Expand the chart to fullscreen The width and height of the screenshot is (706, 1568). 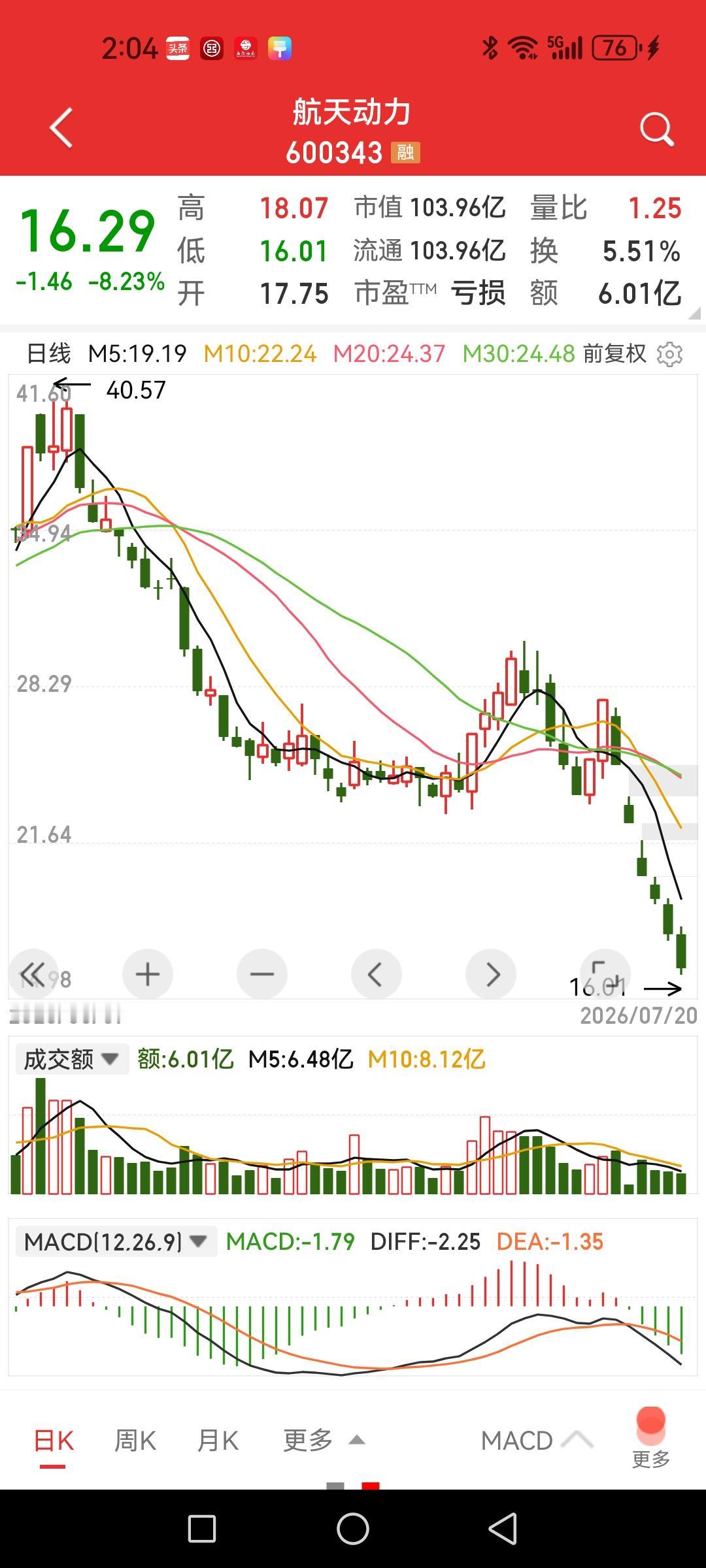point(605,974)
